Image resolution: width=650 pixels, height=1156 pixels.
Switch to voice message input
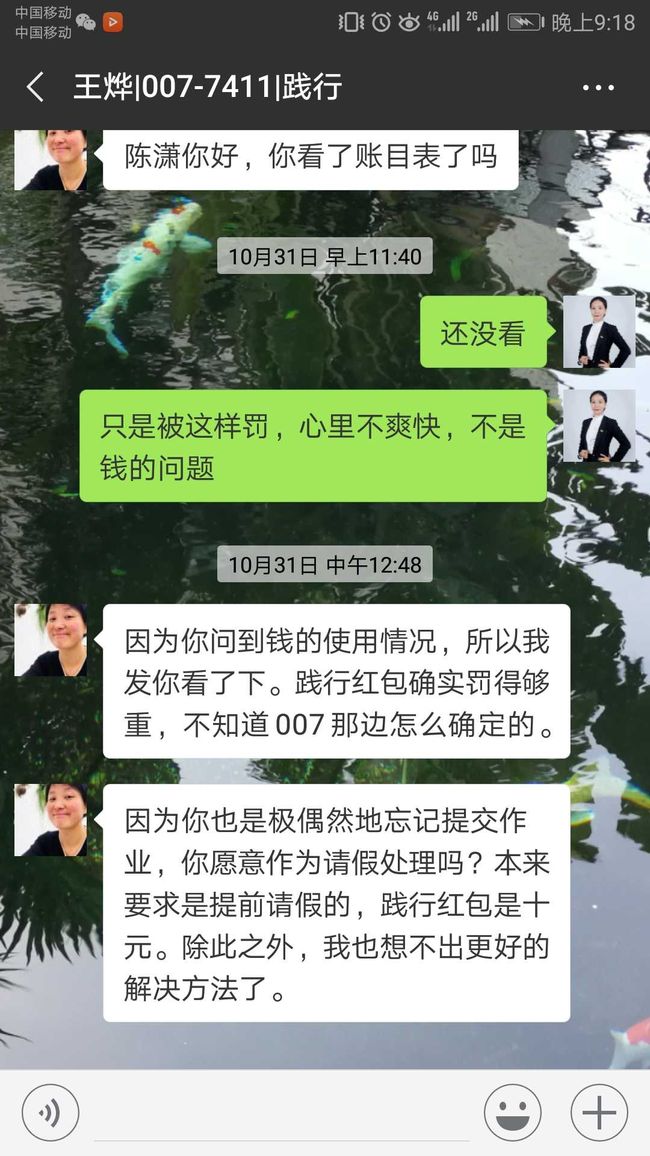pyautogui.click(x=49, y=1113)
